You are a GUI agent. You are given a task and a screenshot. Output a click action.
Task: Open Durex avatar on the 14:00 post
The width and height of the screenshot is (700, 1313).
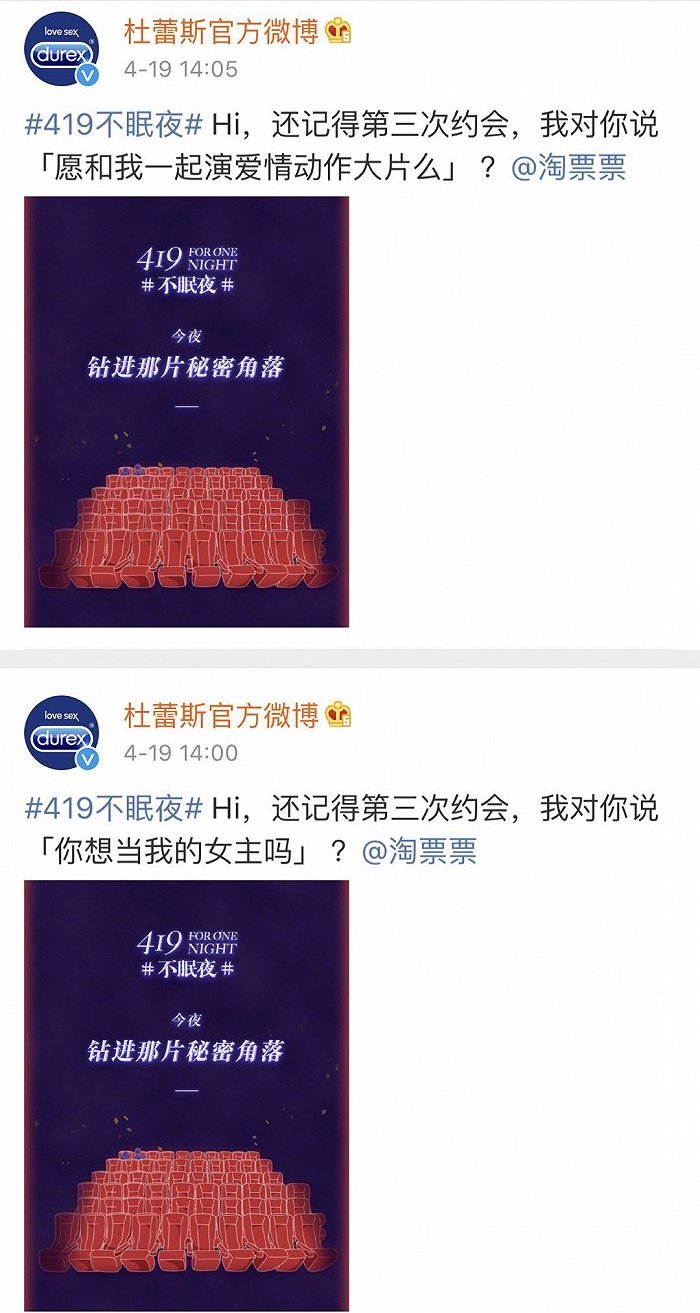pos(62,734)
